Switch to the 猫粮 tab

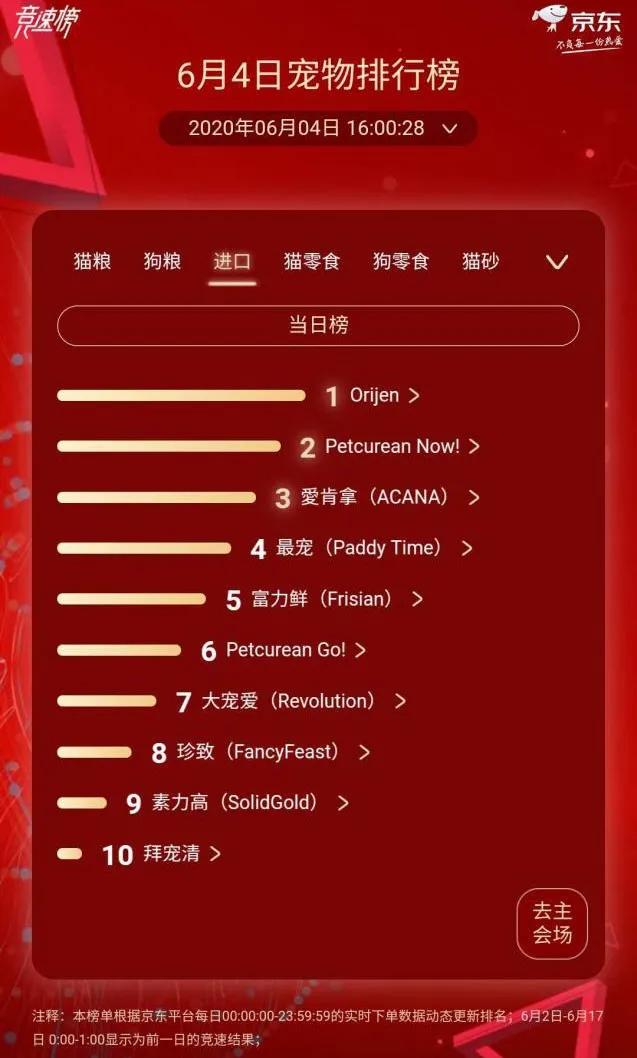click(x=92, y=262)
